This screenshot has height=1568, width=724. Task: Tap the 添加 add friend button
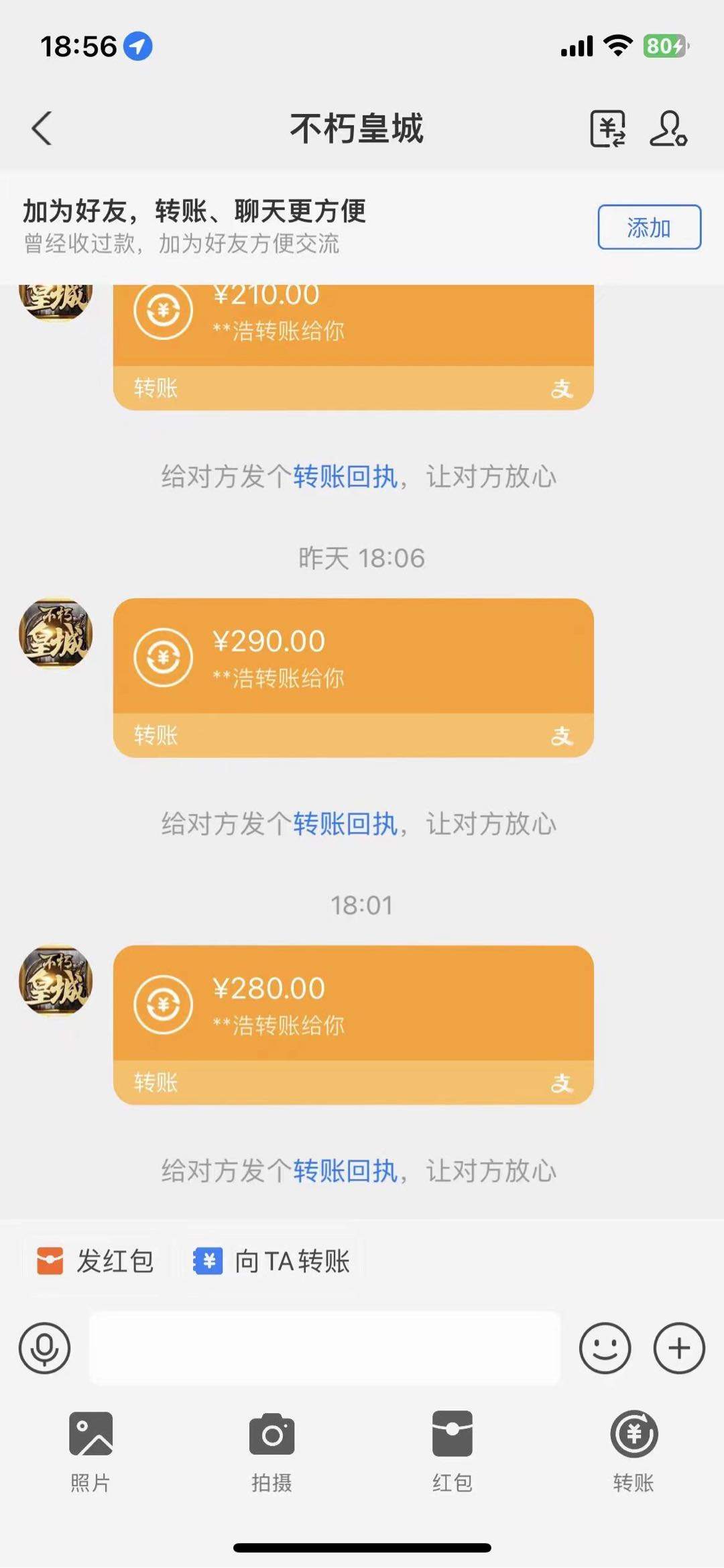pyautogui.click(x=648, y=227)
